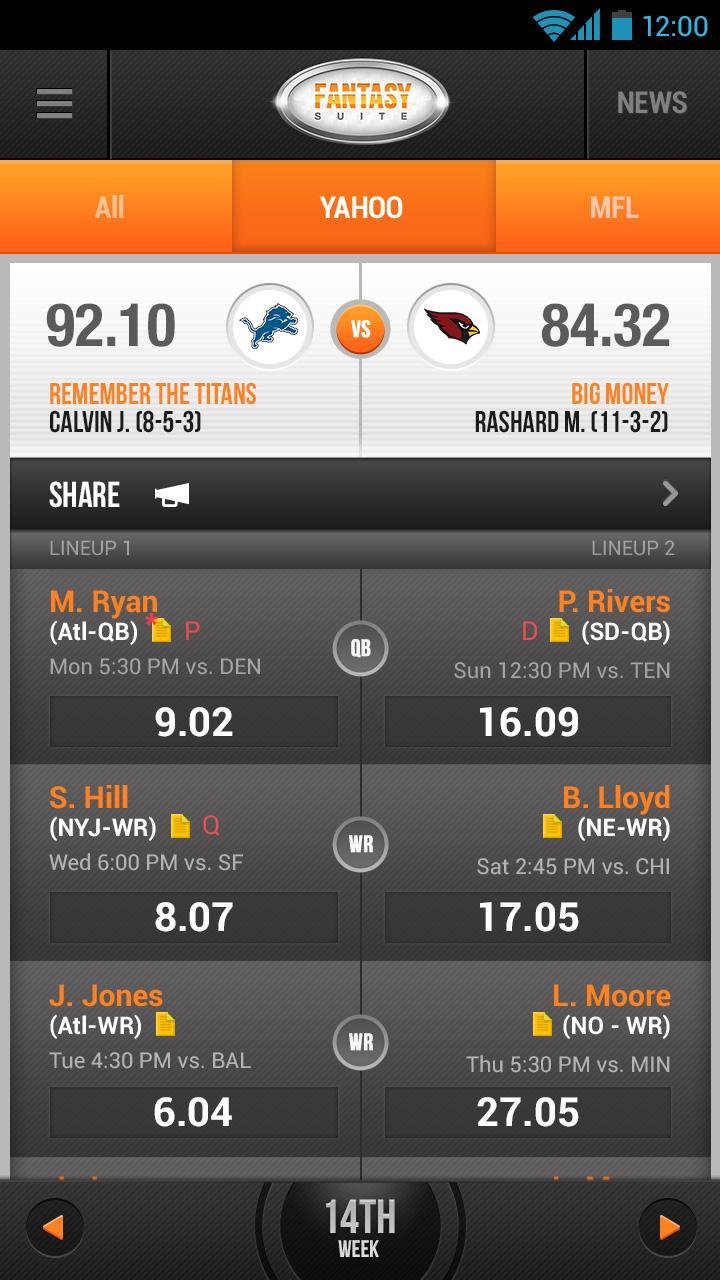This screenshot has width=720, height=1280.
Task: View L. Moore player details
Action: [610, 996]
